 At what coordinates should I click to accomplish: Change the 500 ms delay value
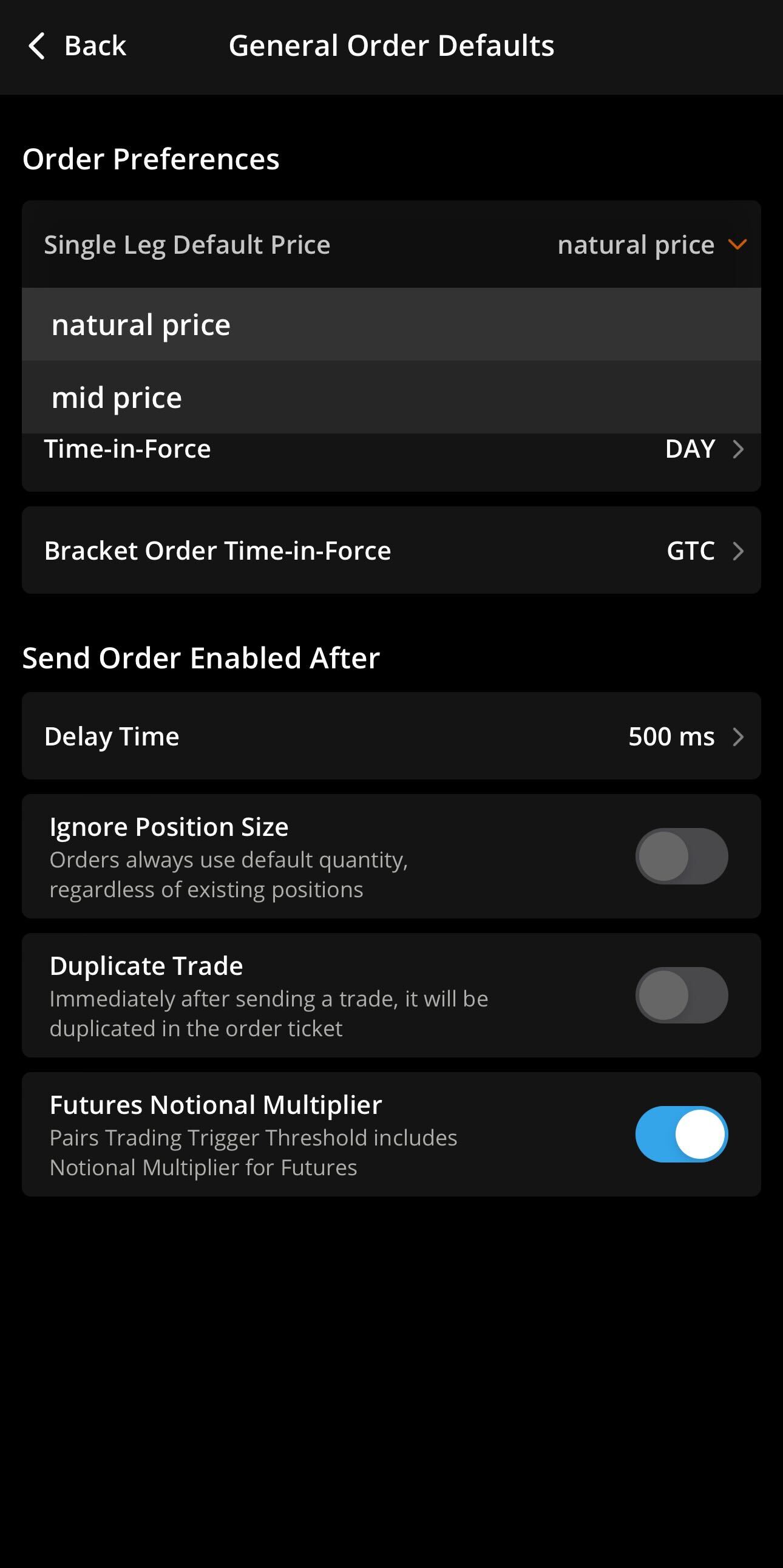click(672, 736)
